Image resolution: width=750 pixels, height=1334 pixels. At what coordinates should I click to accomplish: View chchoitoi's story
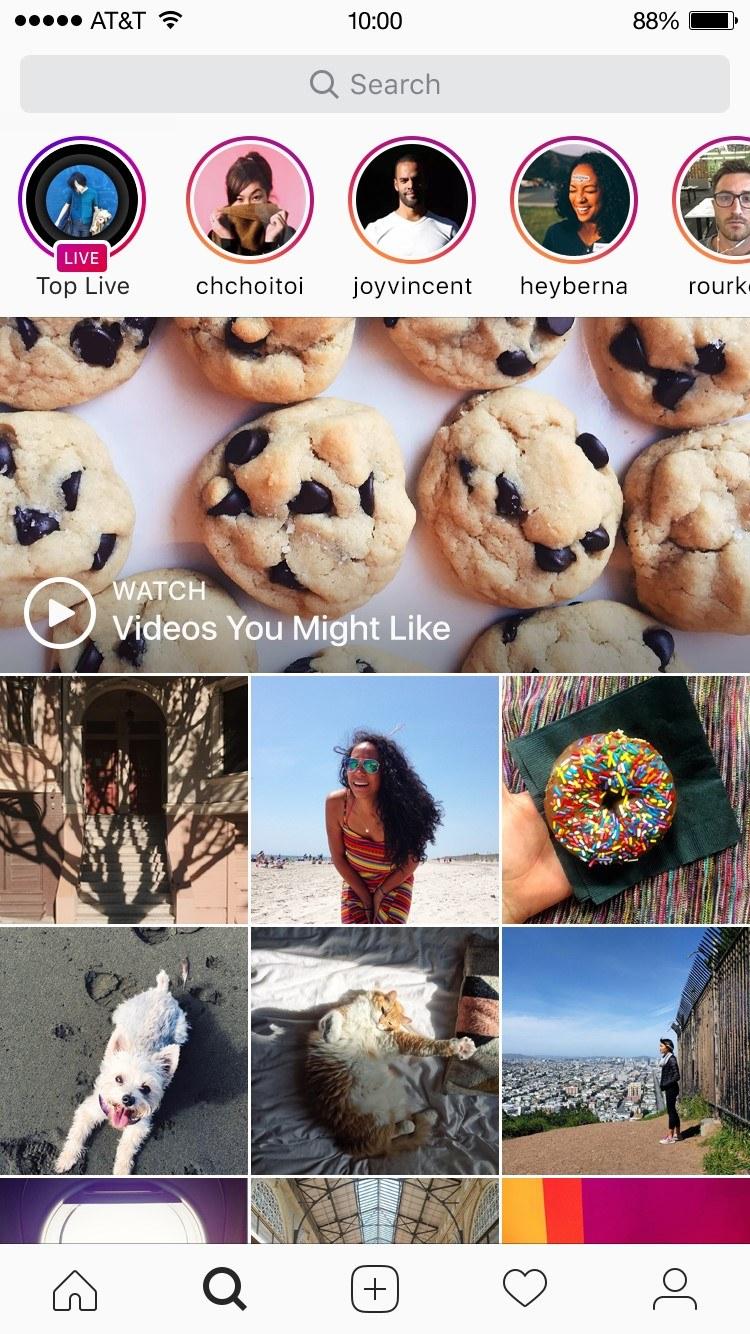250,199
